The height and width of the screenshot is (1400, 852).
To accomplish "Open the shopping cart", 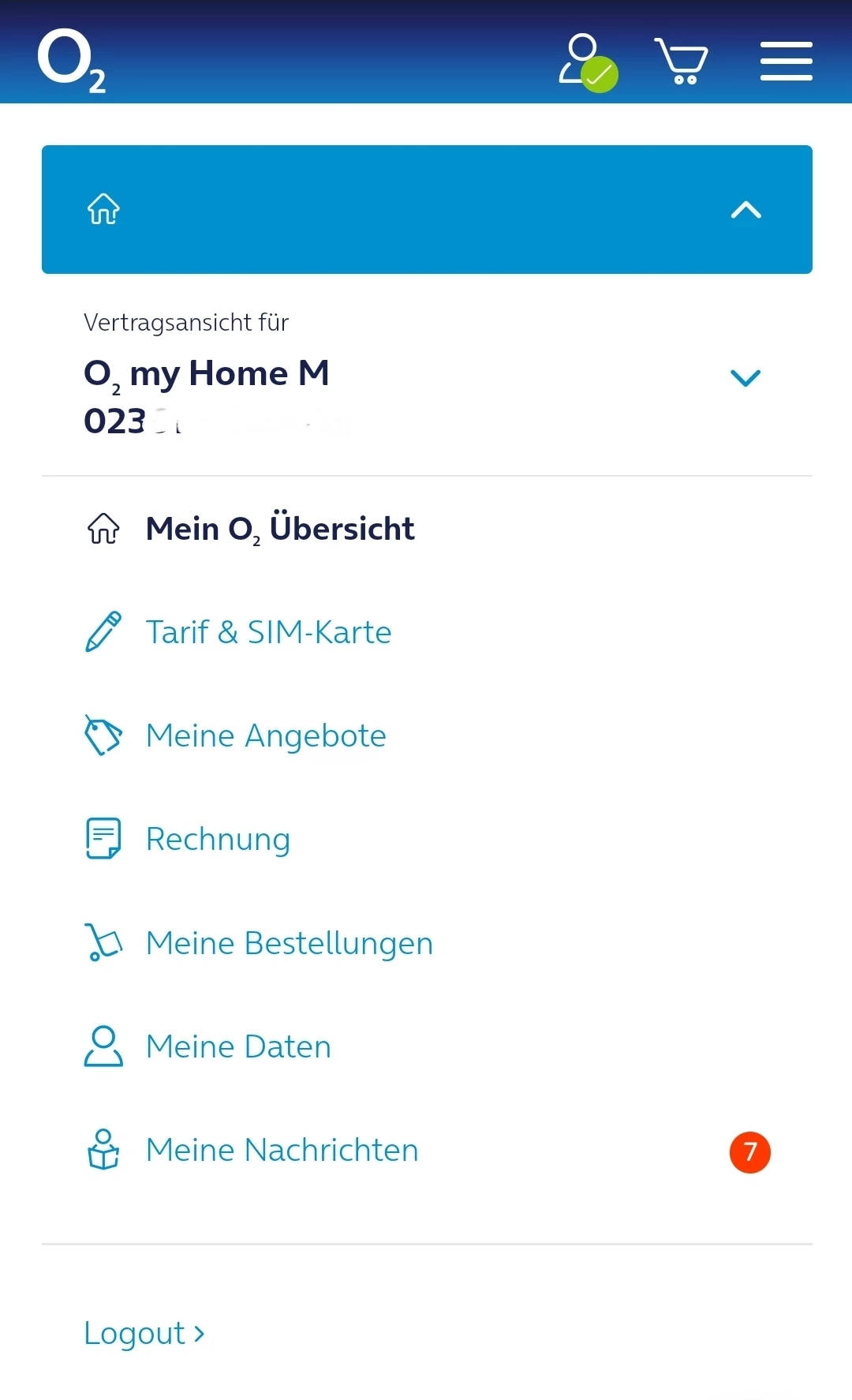I will click(682, 61).
